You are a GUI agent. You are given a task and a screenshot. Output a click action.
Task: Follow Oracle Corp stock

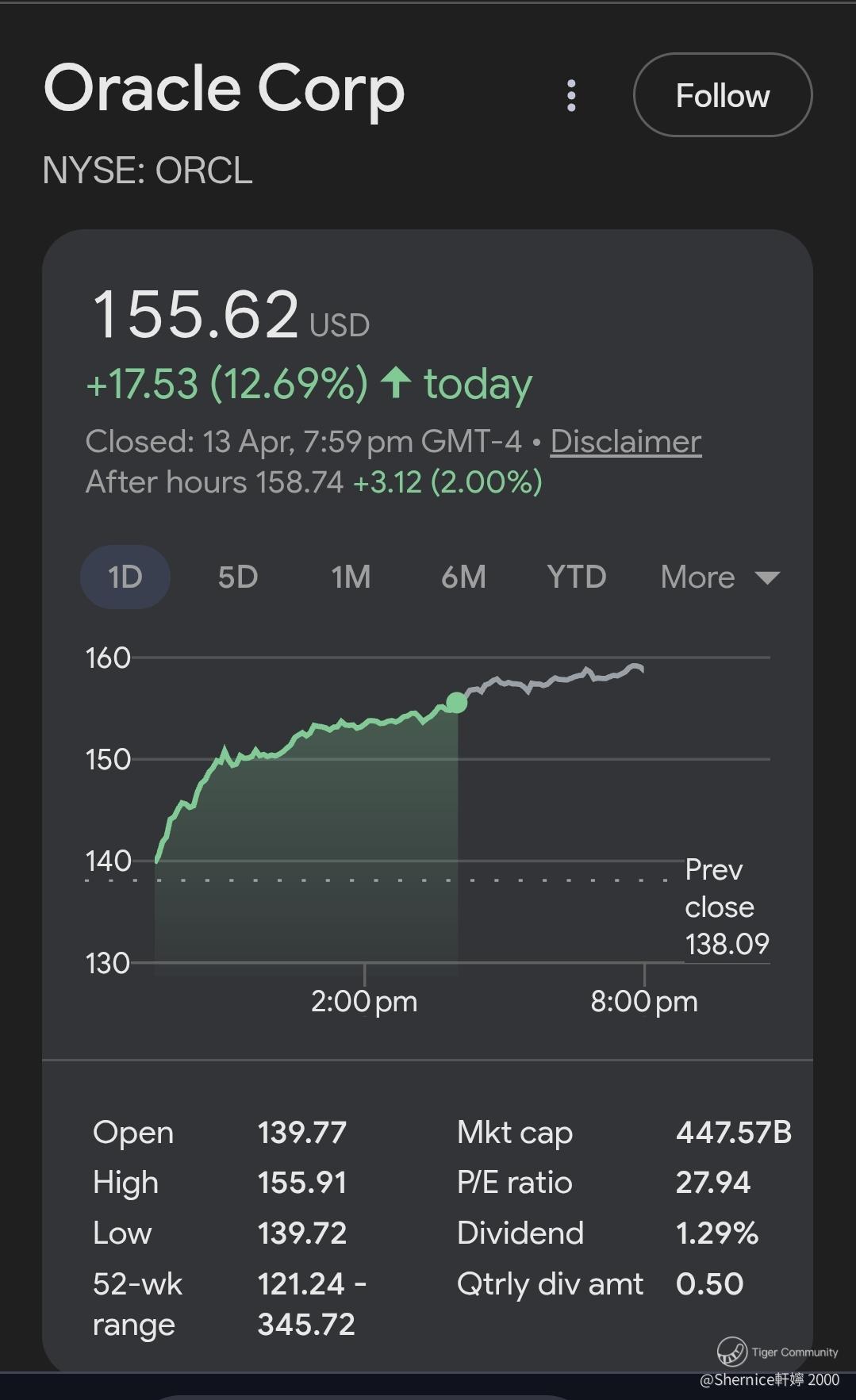click(x=722, y=96)
